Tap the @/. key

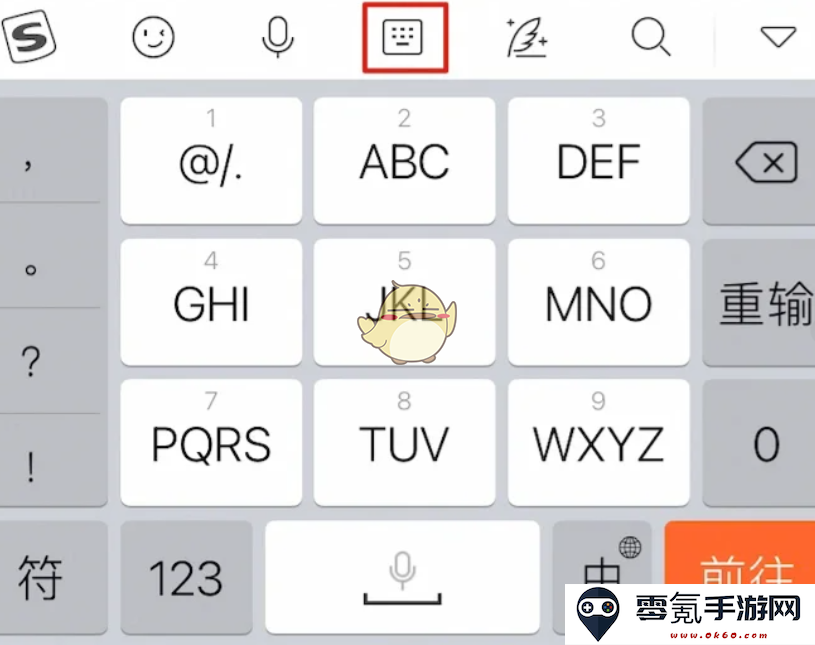click(211, 160)
